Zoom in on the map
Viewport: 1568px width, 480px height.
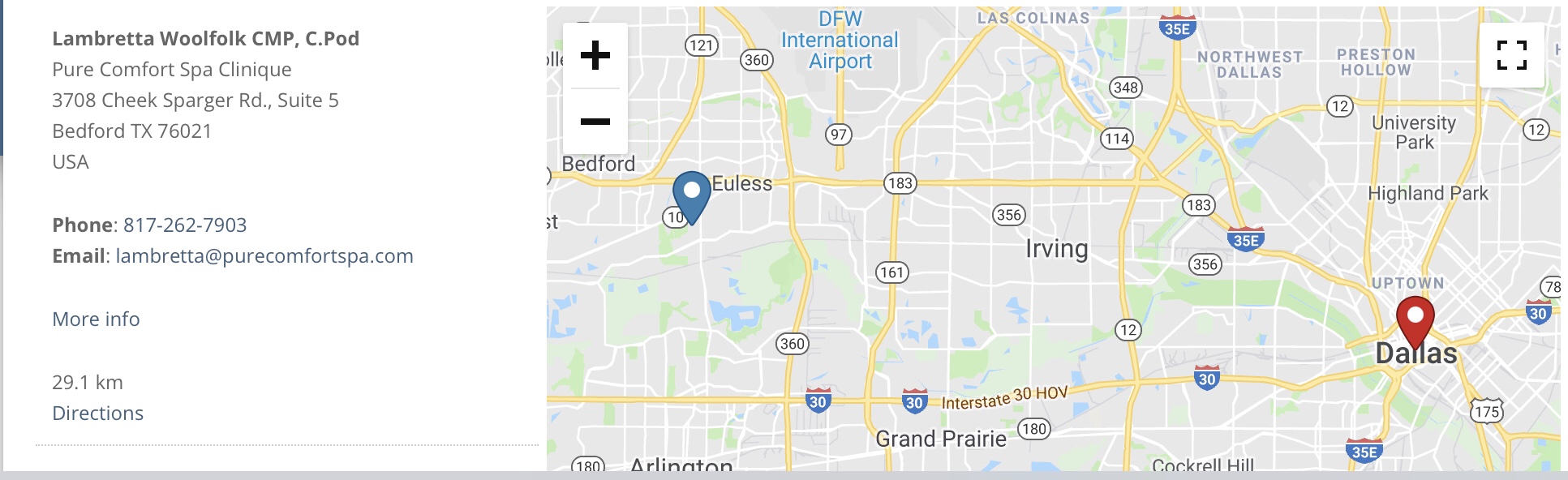click(595, 56)
